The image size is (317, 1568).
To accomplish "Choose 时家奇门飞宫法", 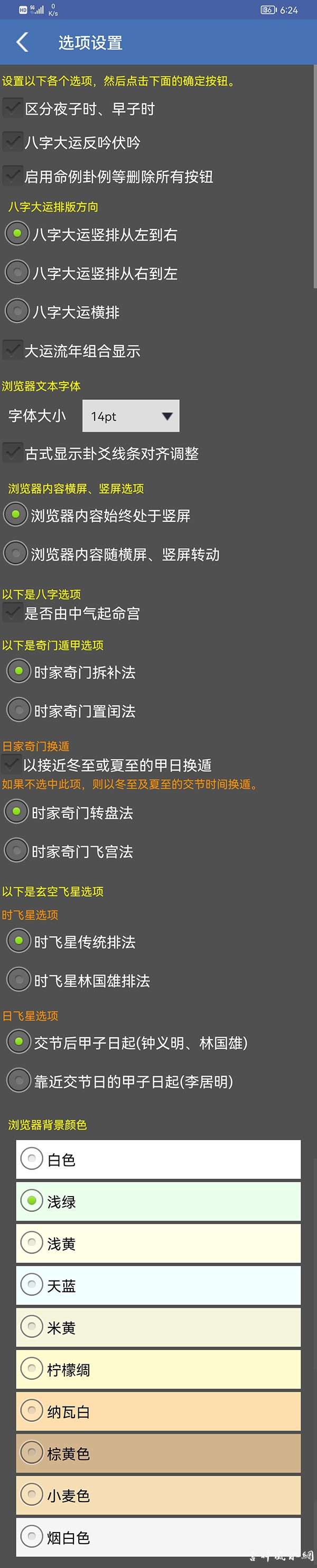I will pyautogui.click(x=16, y=851).
